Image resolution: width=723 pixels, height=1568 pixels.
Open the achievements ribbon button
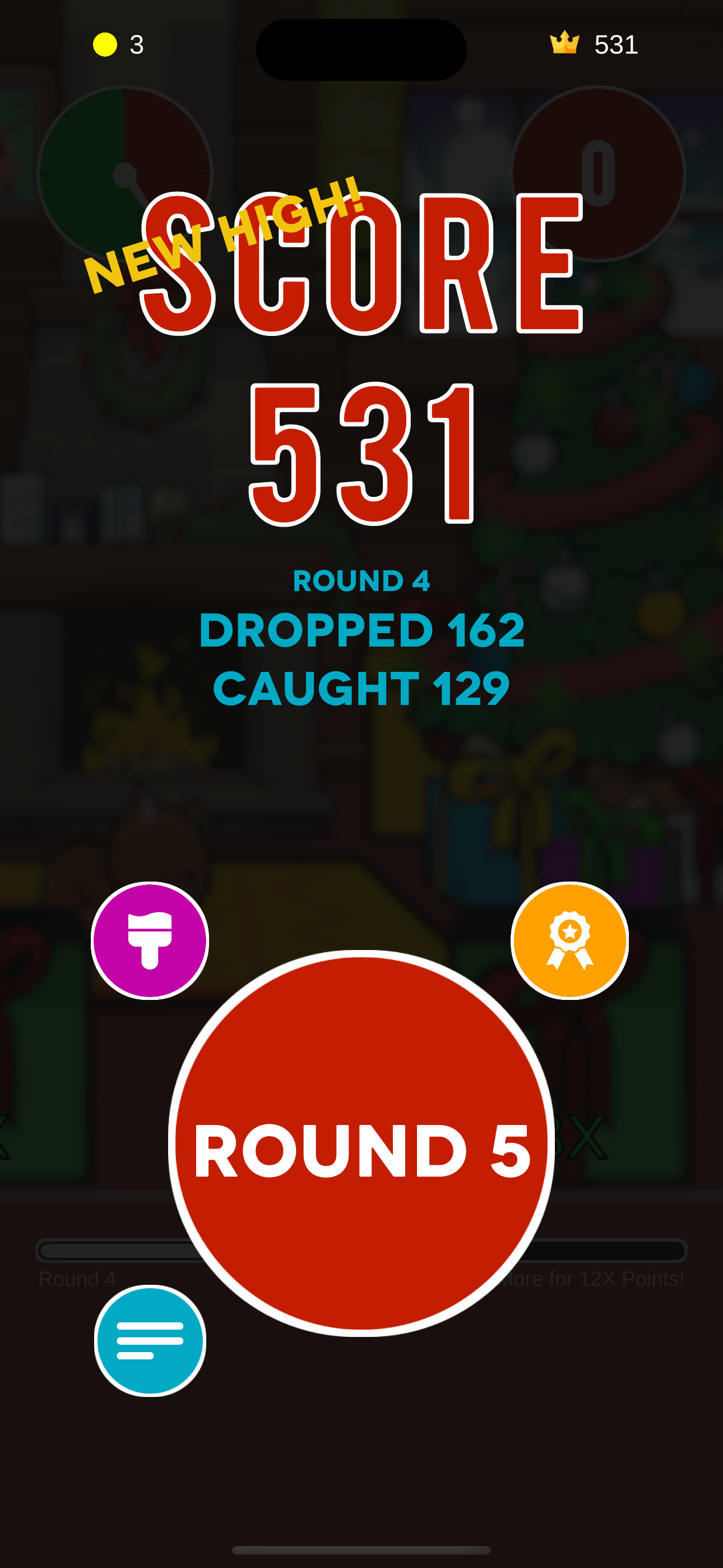point(569,940)
